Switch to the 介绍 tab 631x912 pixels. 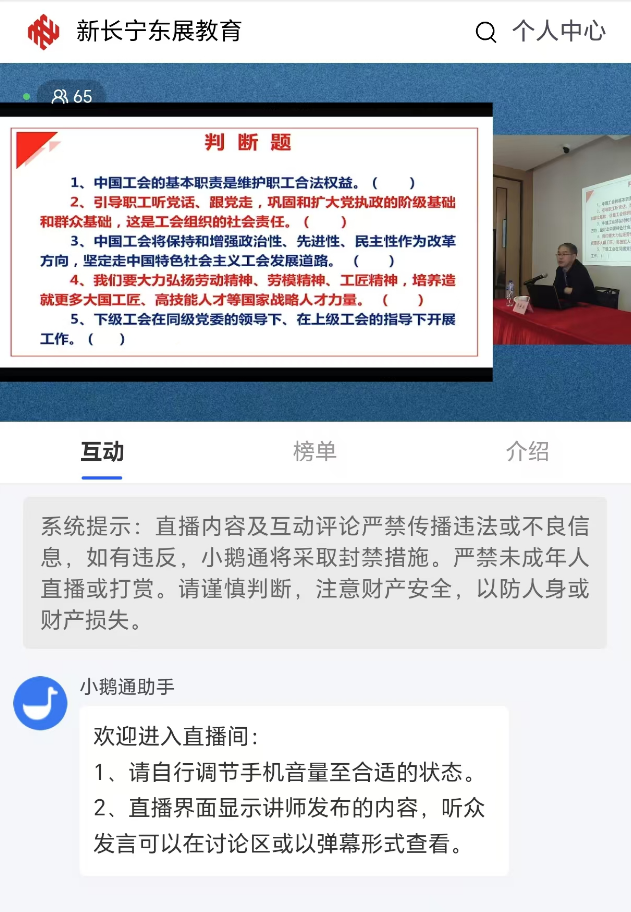point(527,452)
